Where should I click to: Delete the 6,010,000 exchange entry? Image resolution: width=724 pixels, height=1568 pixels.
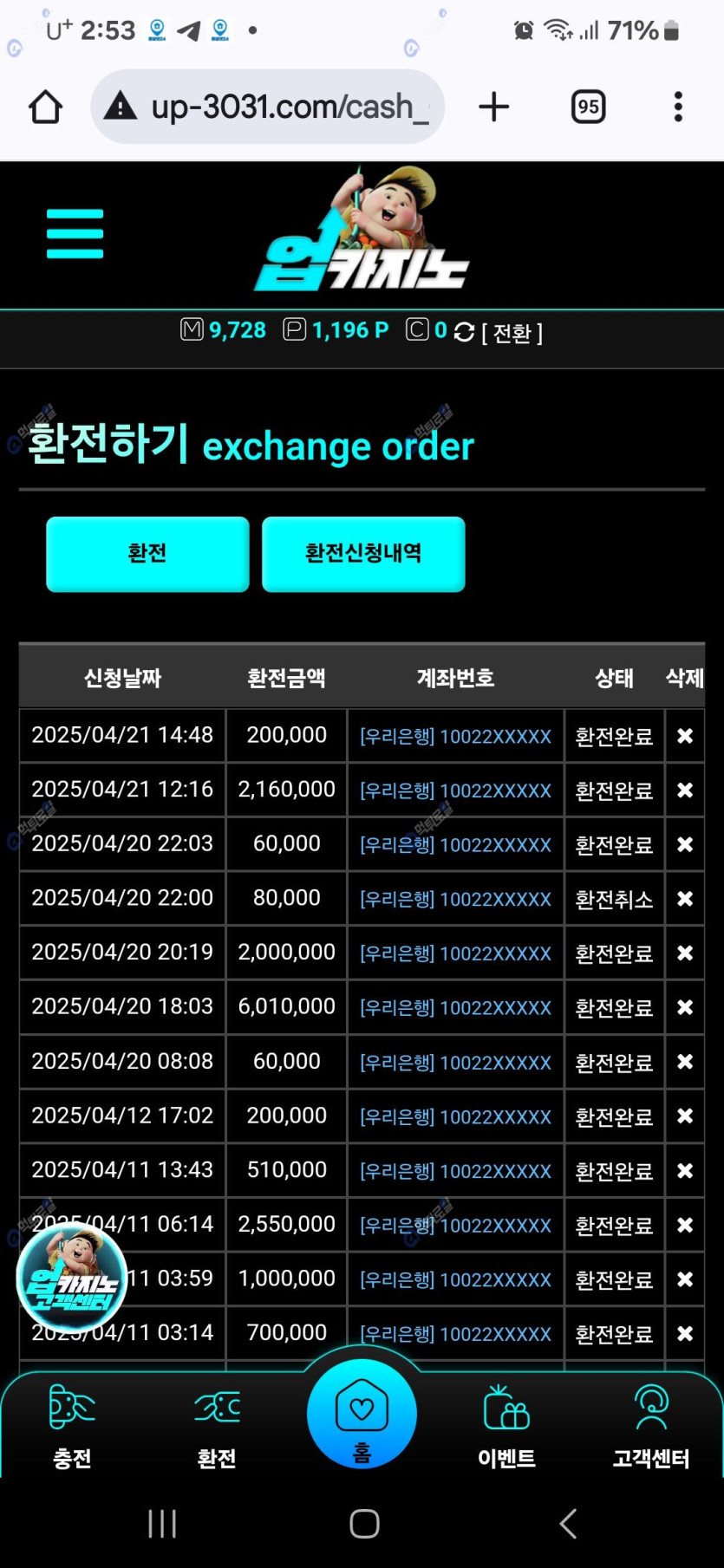pos(685,1007)
